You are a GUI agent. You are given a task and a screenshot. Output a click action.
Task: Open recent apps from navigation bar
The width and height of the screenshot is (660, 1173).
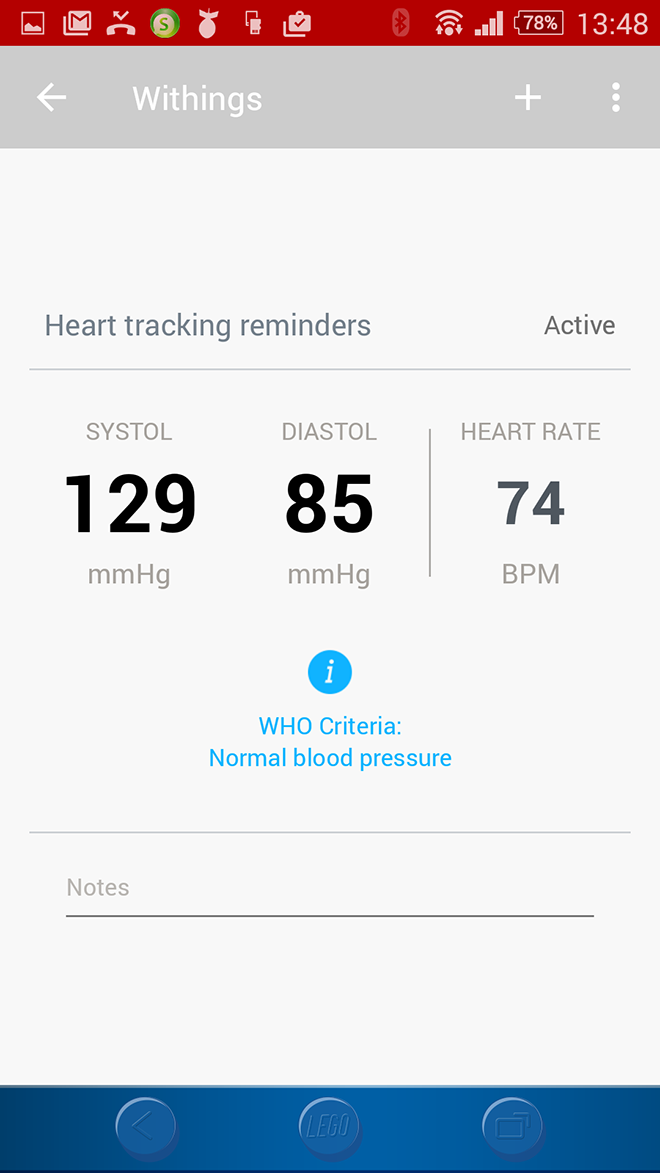pos(513,1127)
